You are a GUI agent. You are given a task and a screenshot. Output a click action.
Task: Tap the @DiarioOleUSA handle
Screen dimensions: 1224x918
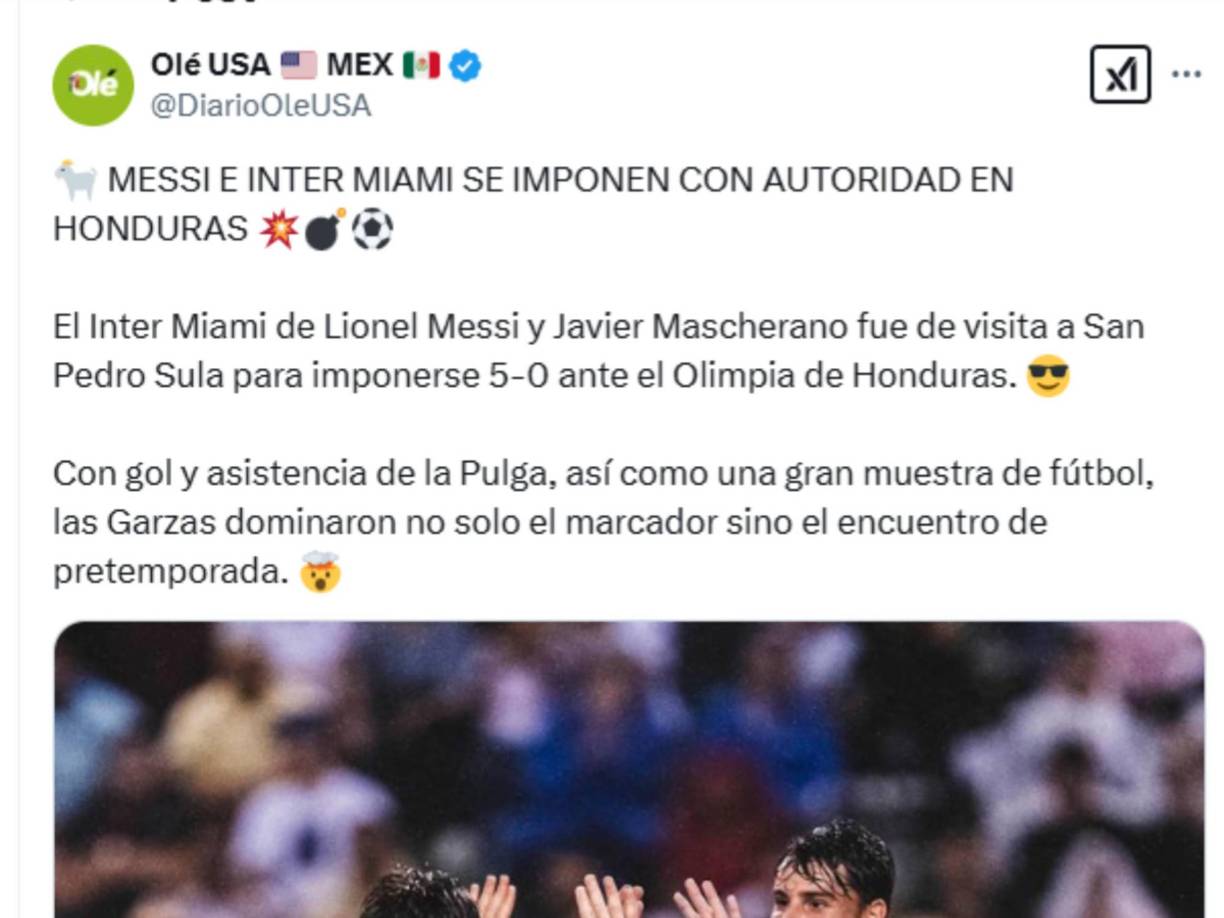coord(260,106)
